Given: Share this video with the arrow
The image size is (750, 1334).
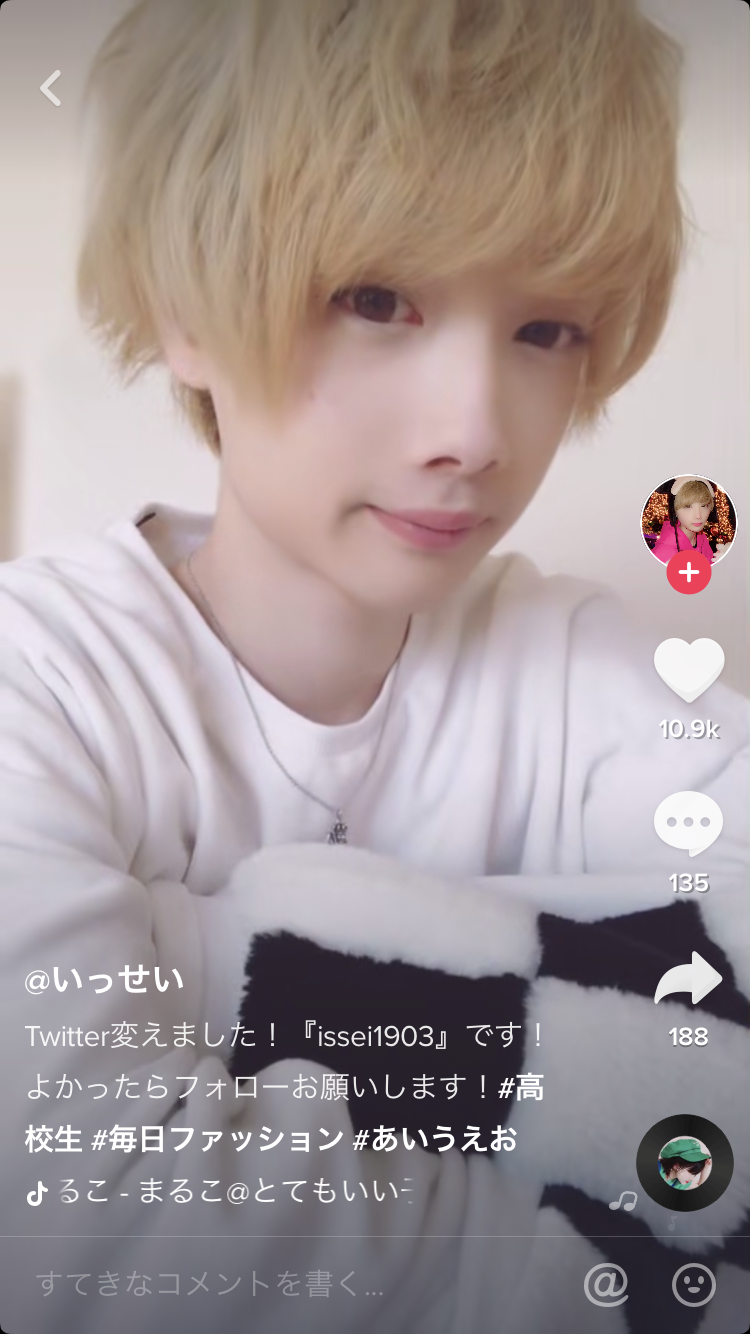Looking at the screenshot, I should coord(688,979).
